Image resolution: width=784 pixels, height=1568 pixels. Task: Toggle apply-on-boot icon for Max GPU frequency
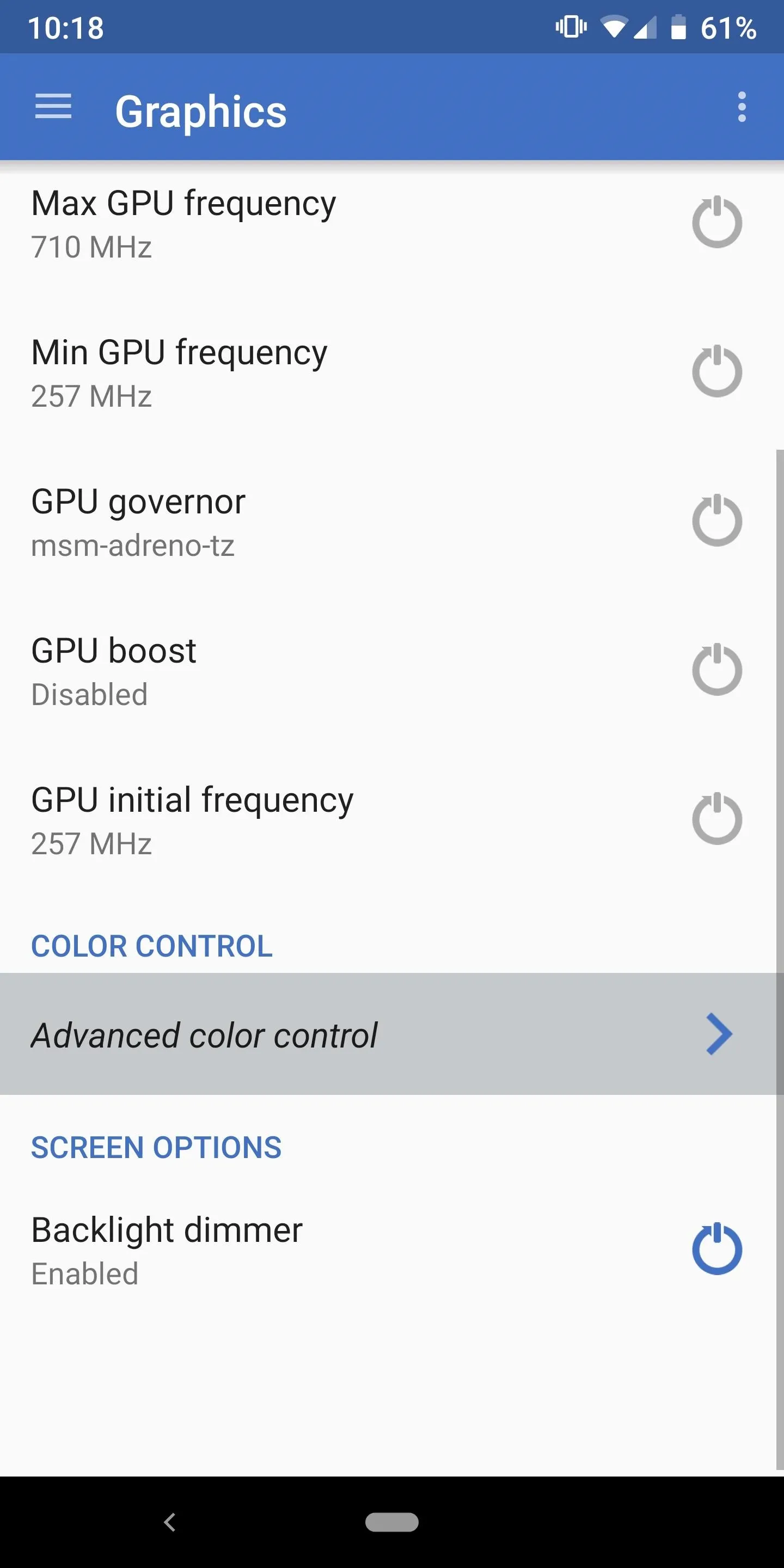pos(717,222)
